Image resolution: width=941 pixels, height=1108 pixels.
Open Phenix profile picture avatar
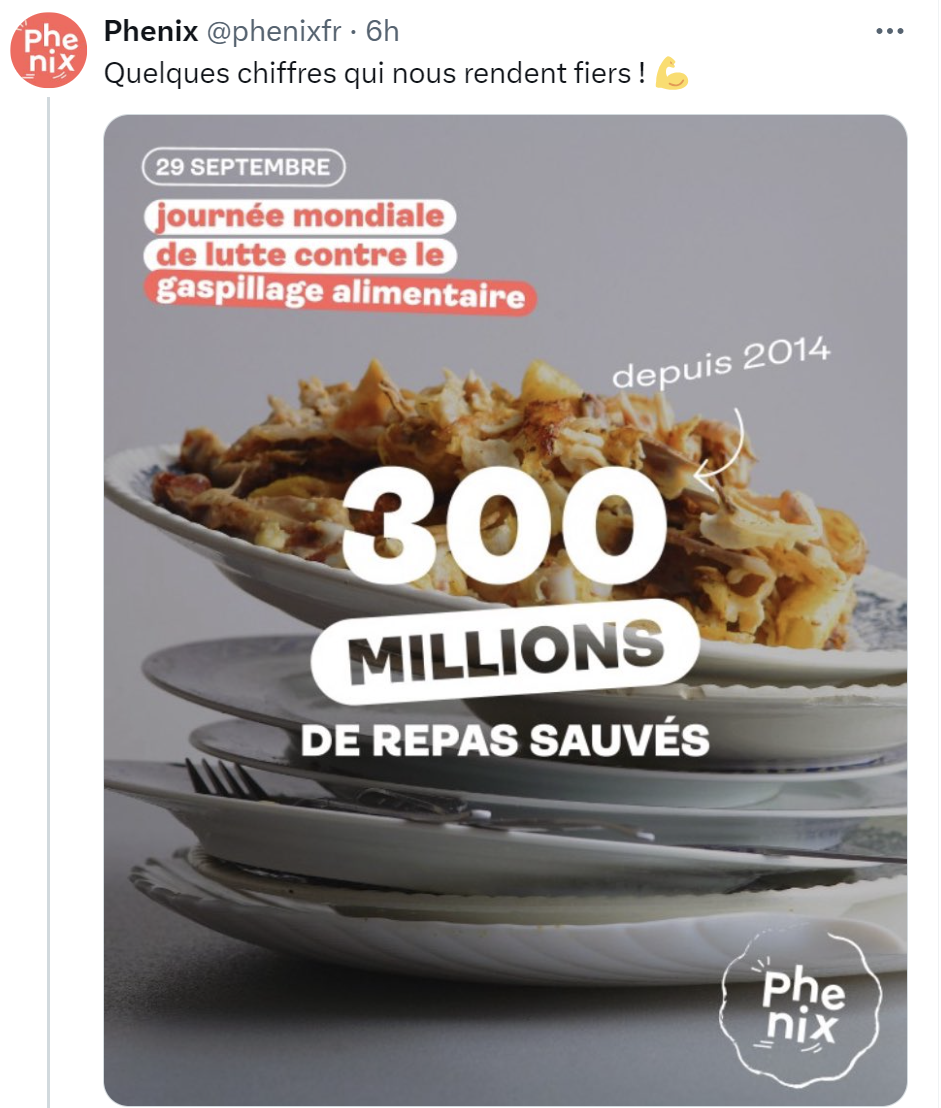[49, 50]
